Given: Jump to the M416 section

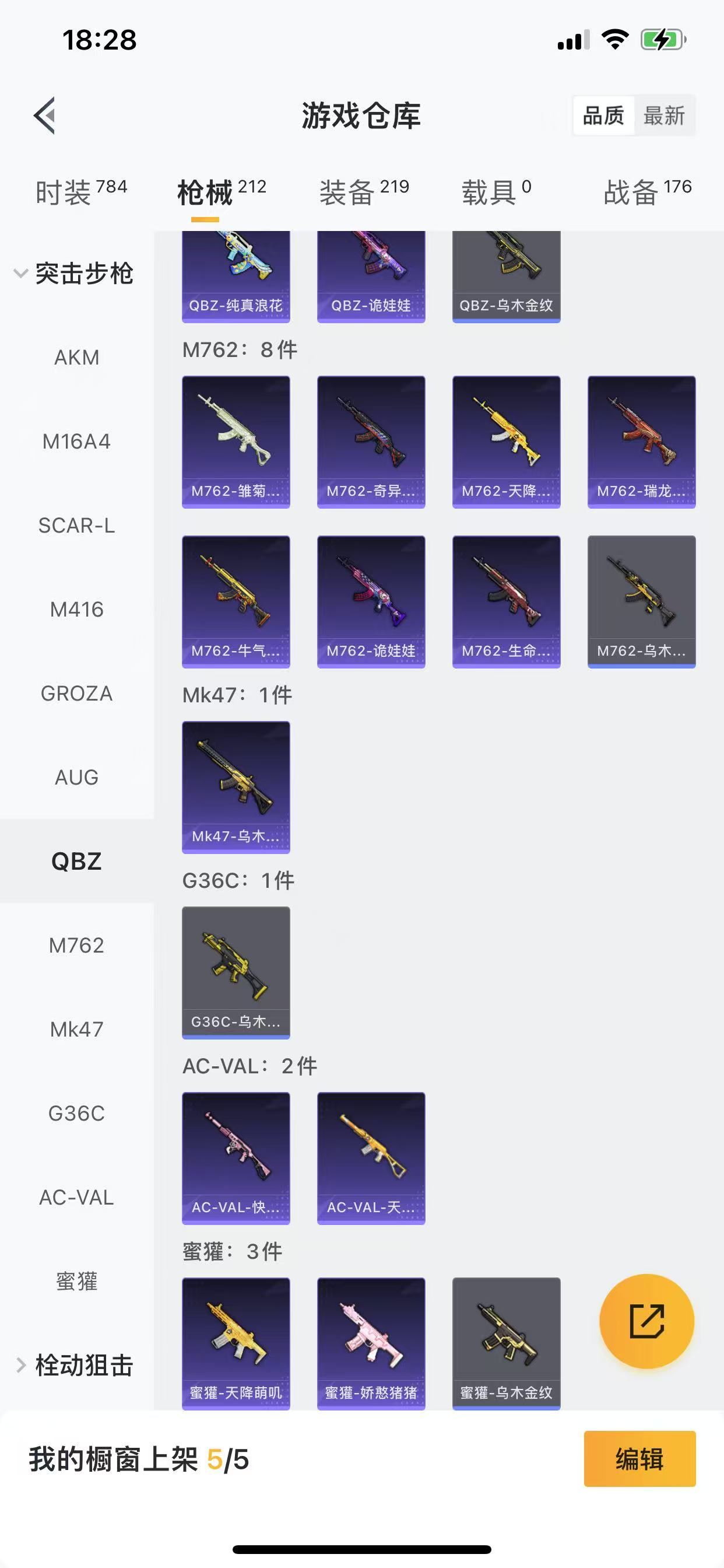Looking at the screenshot, I should click(x=77, y=610).
